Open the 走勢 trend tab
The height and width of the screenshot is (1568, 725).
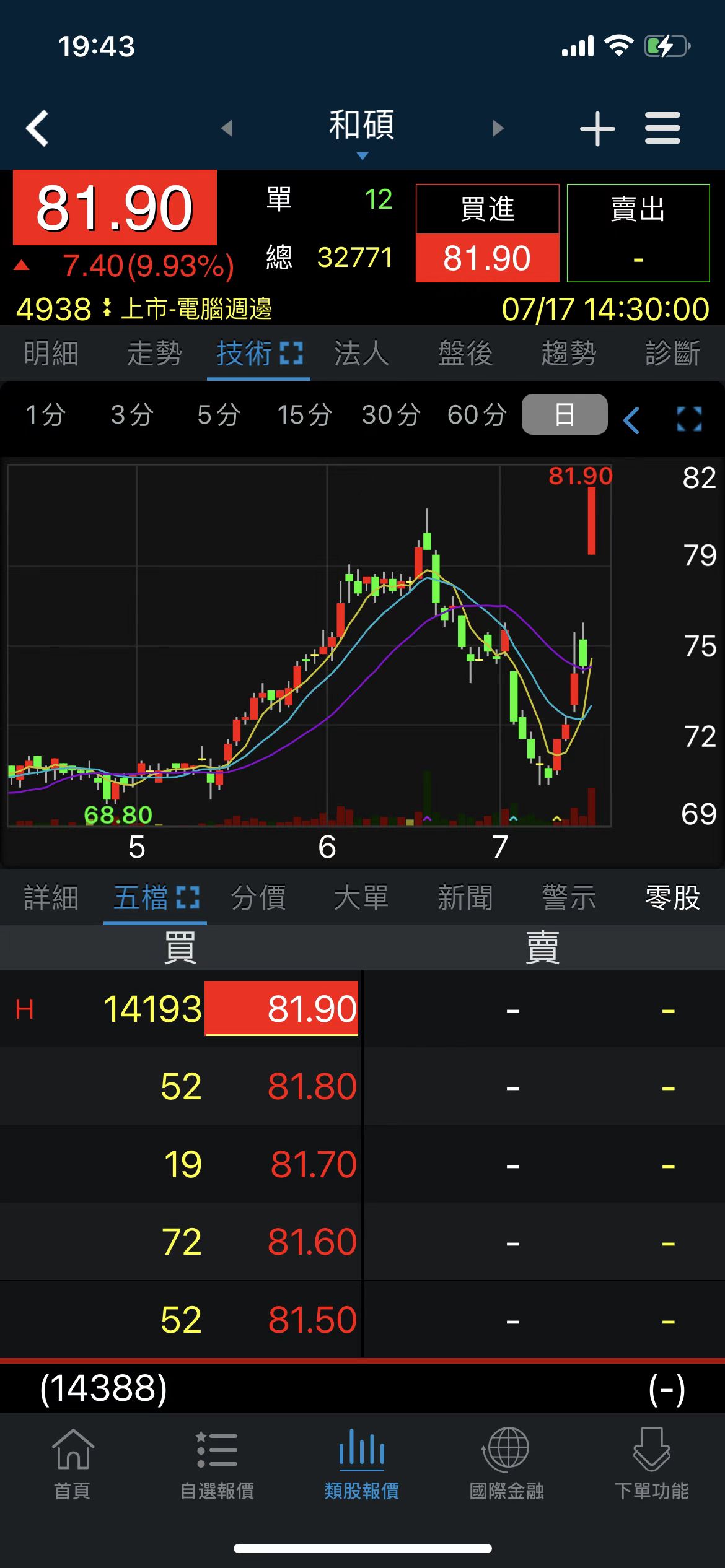(x=154, y=354)
